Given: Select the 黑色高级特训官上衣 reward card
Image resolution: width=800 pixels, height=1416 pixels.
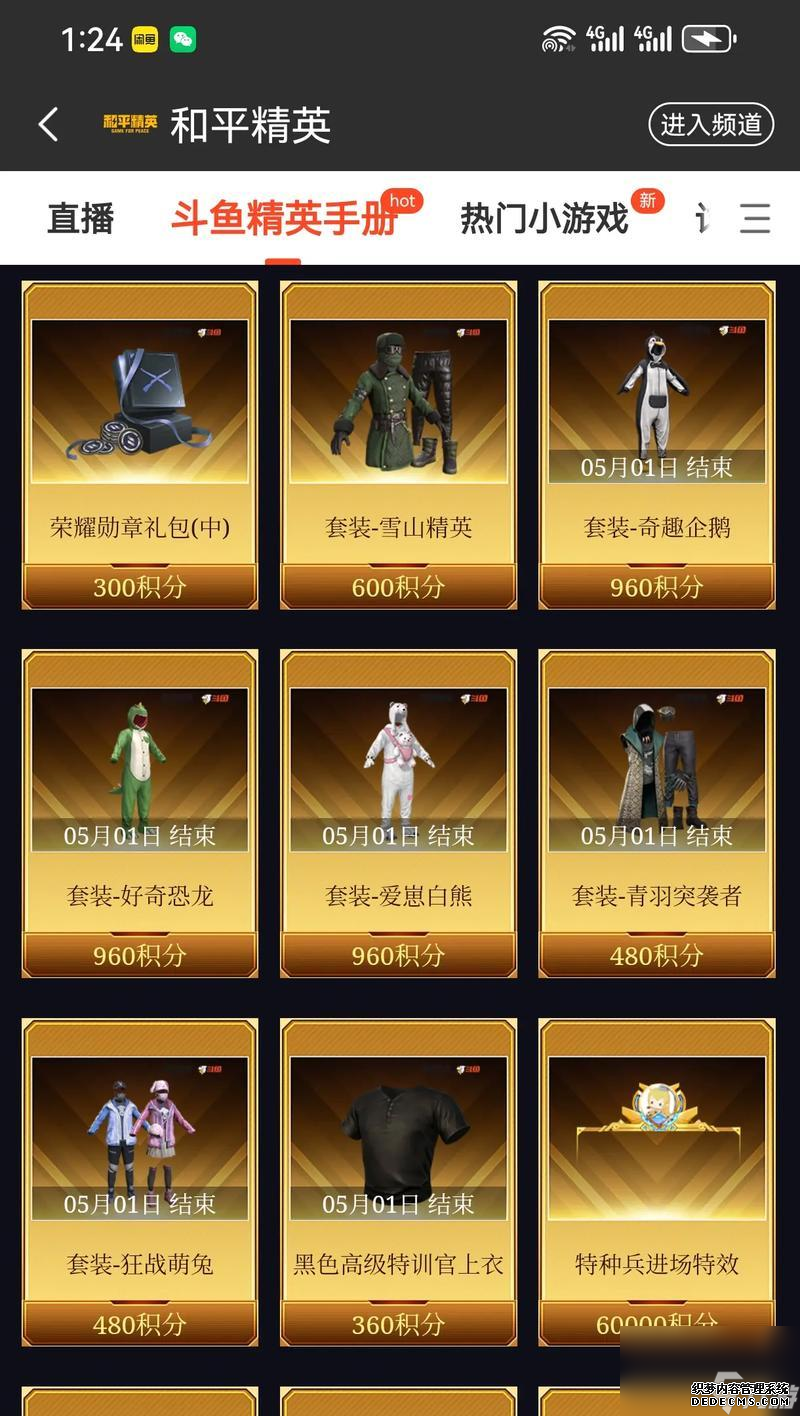Looking at the screenshot, I should [398, 1182].
